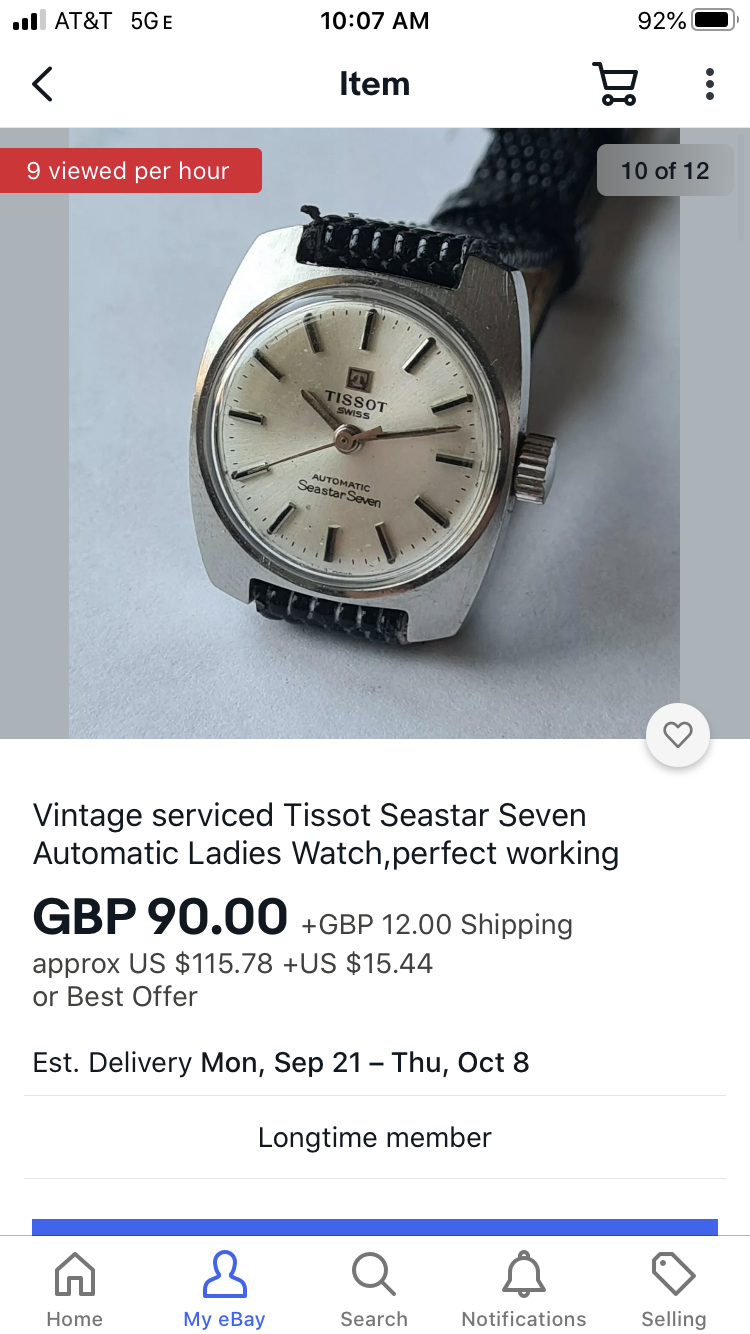This screenshot has height=1334, width=750.
Task: Open the three-dot overflow menu
Action: (709, 84)
